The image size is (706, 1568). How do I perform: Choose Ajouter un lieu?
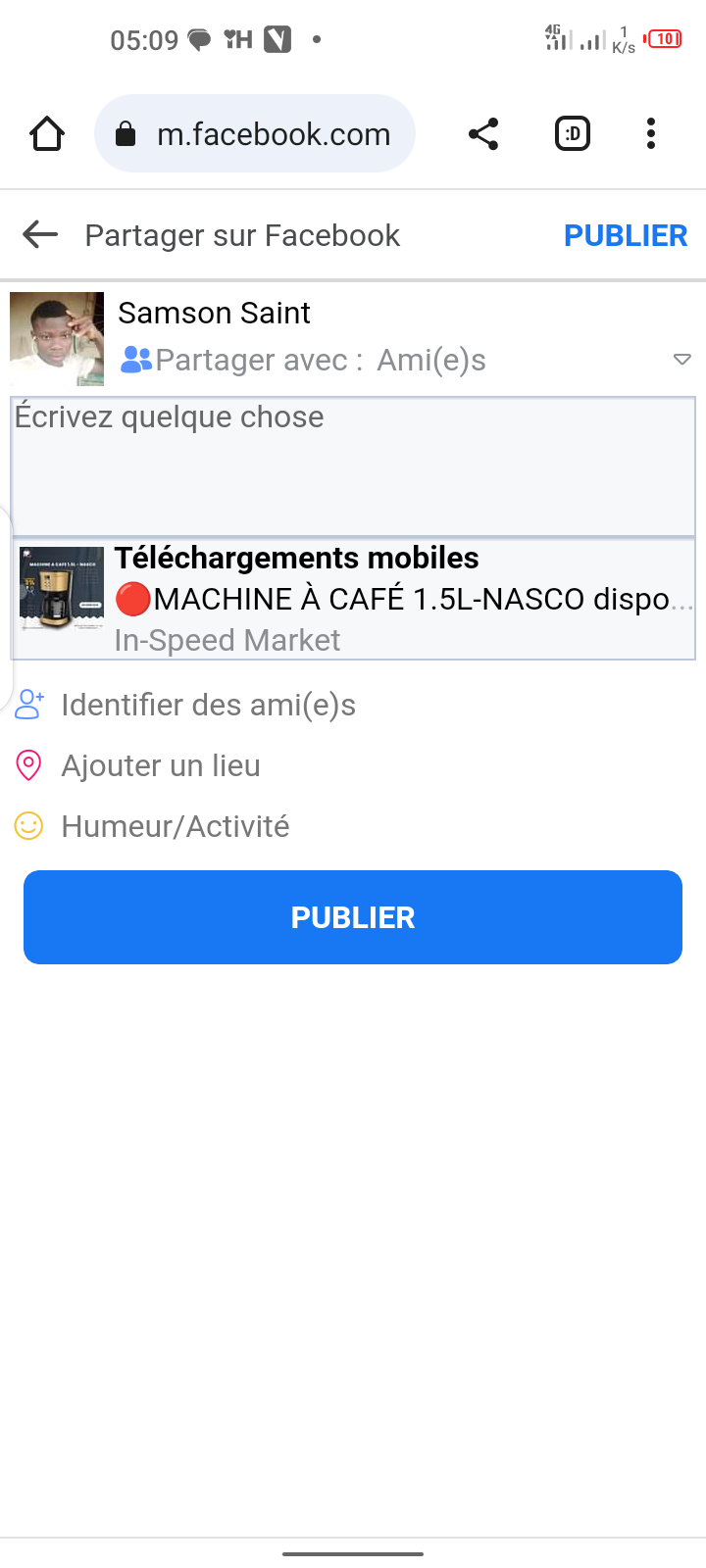pos(161,765)
